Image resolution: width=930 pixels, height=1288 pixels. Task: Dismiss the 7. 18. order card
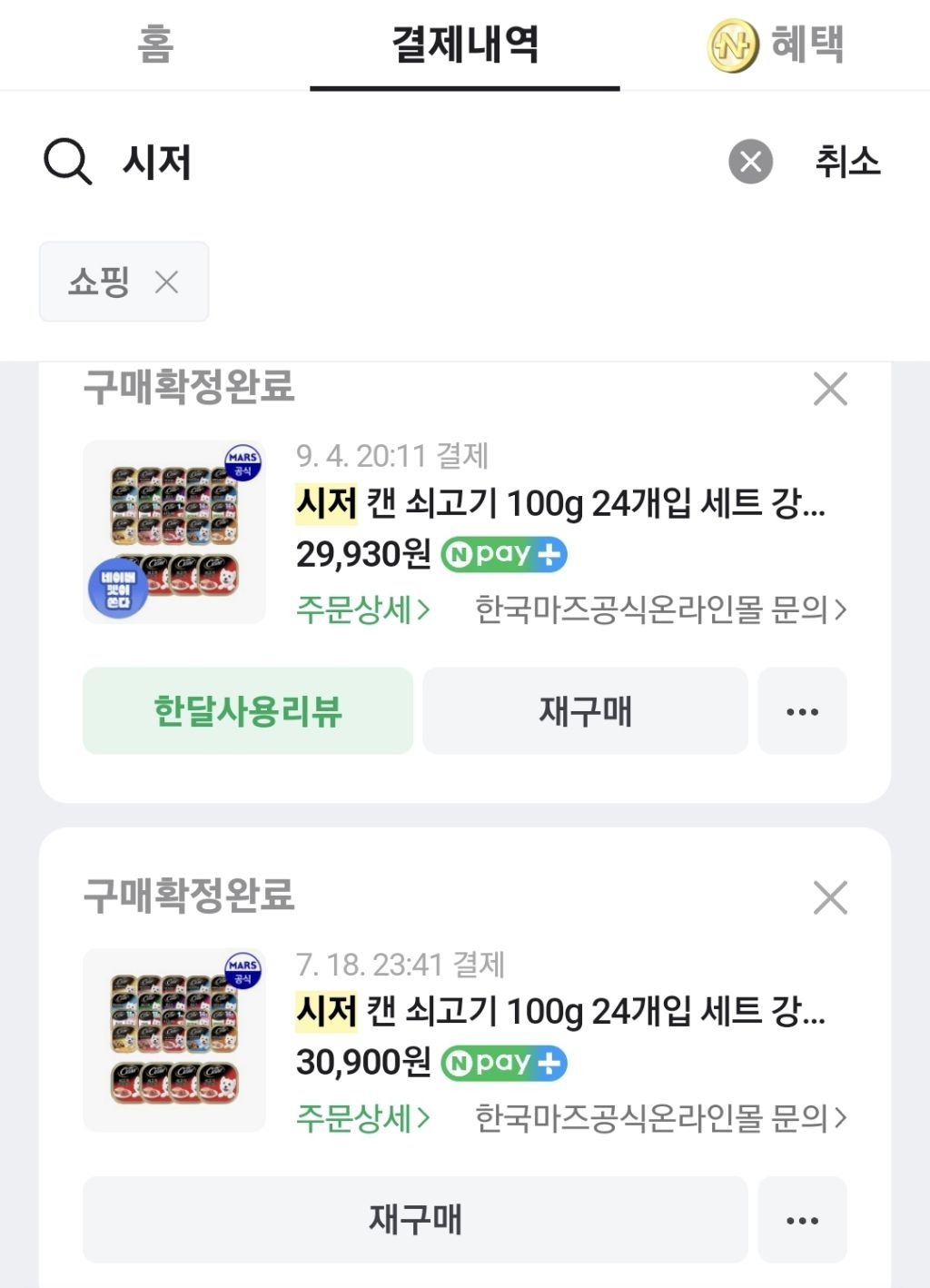pos(830,897)
